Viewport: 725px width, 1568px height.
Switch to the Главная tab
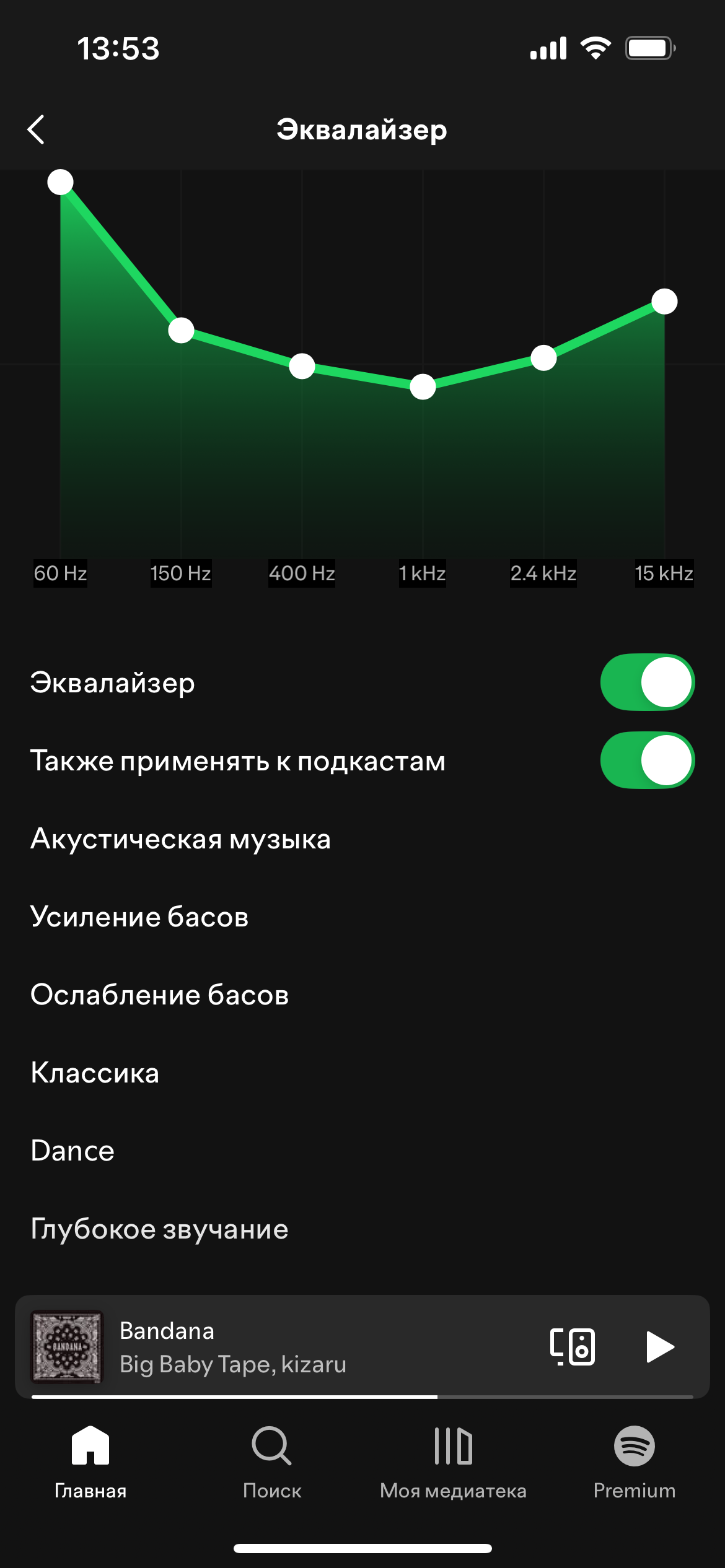tap(90, 1460)
